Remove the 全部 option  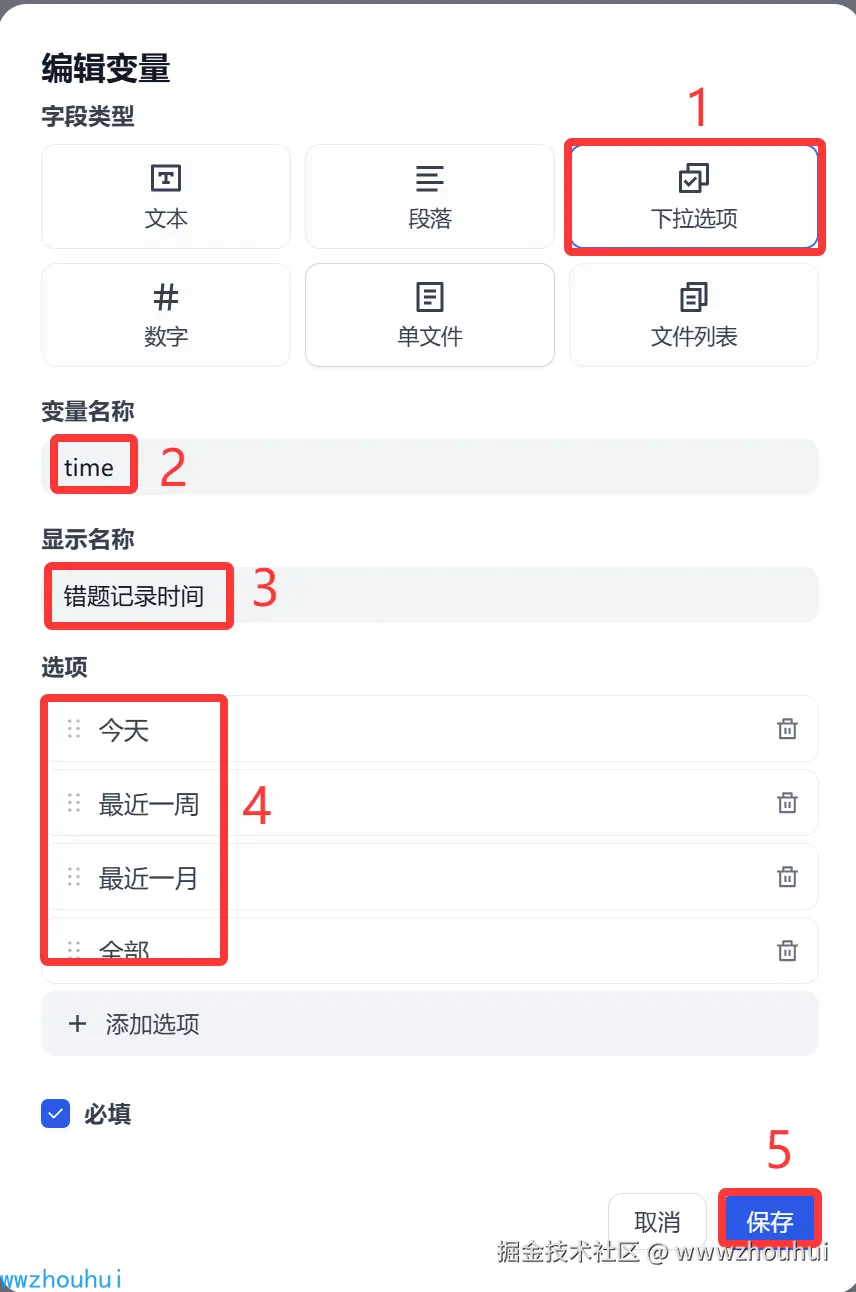click(x=788, y=950)
